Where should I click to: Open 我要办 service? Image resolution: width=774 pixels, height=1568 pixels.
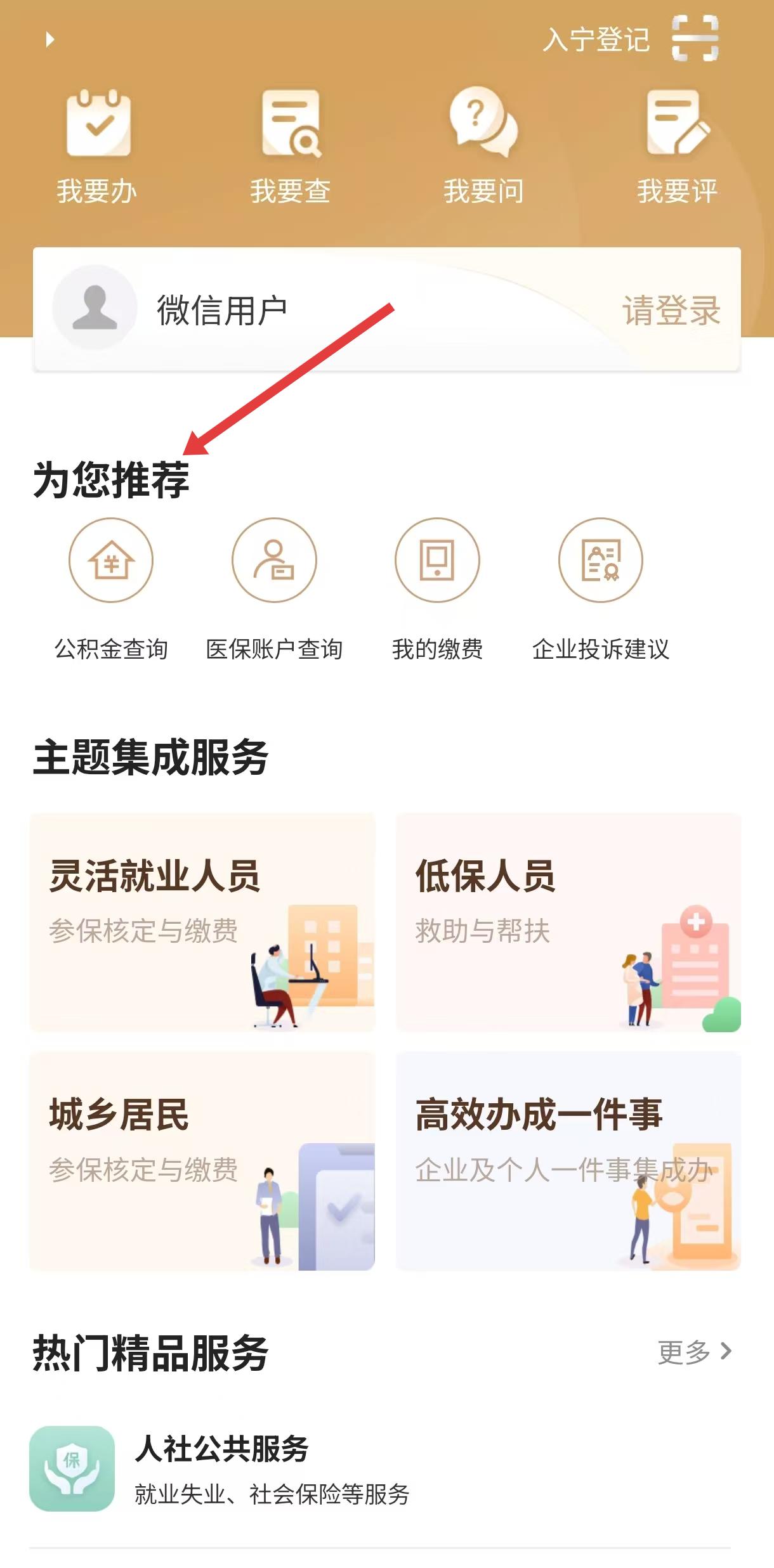click(98, 147)
